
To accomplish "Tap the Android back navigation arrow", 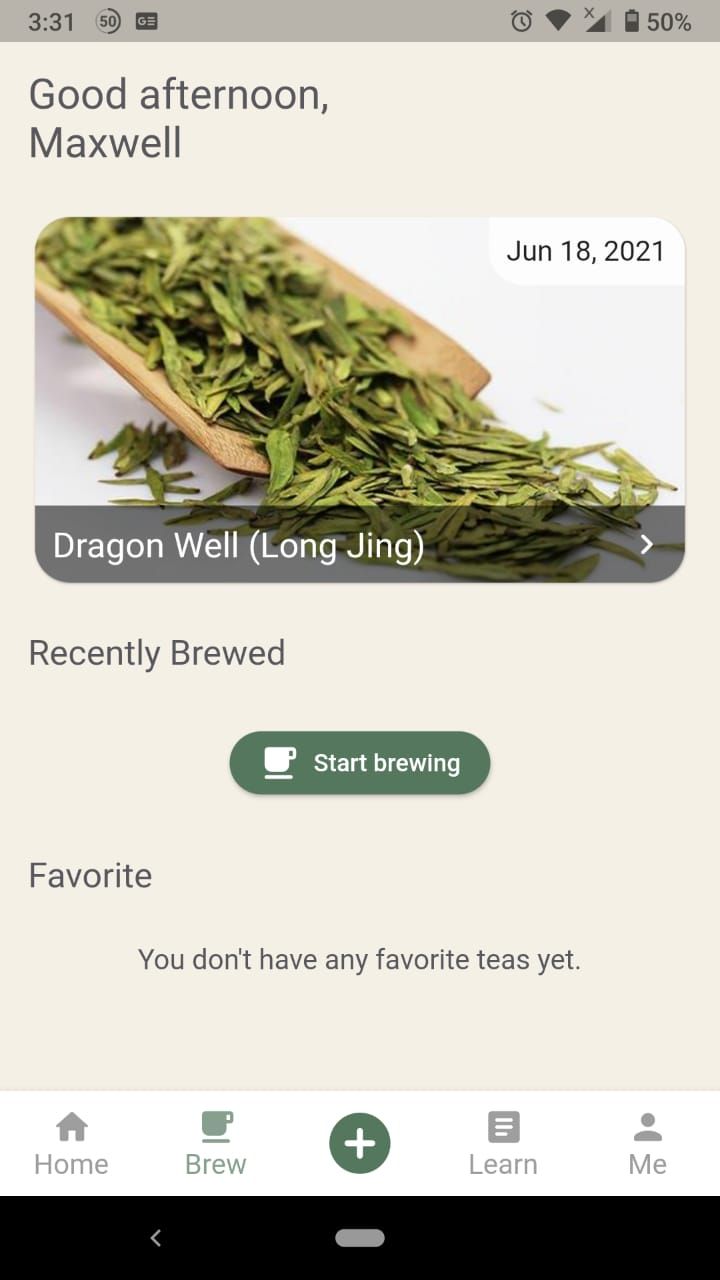I will pyautogui.click(x=155, y=1237).
